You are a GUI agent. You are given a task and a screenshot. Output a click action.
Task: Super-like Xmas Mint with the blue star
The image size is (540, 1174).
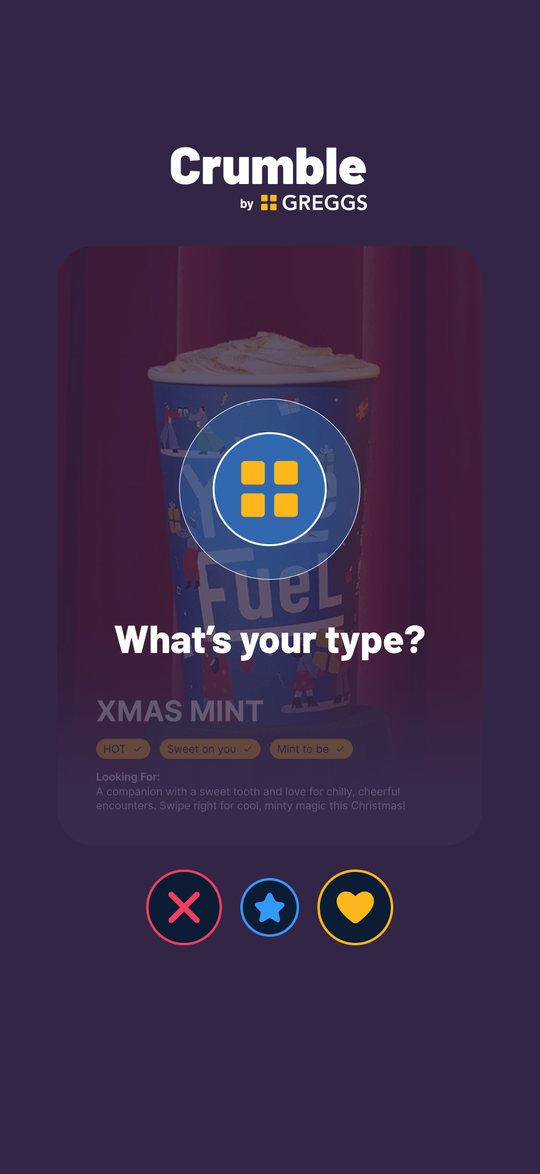(270, 907)
